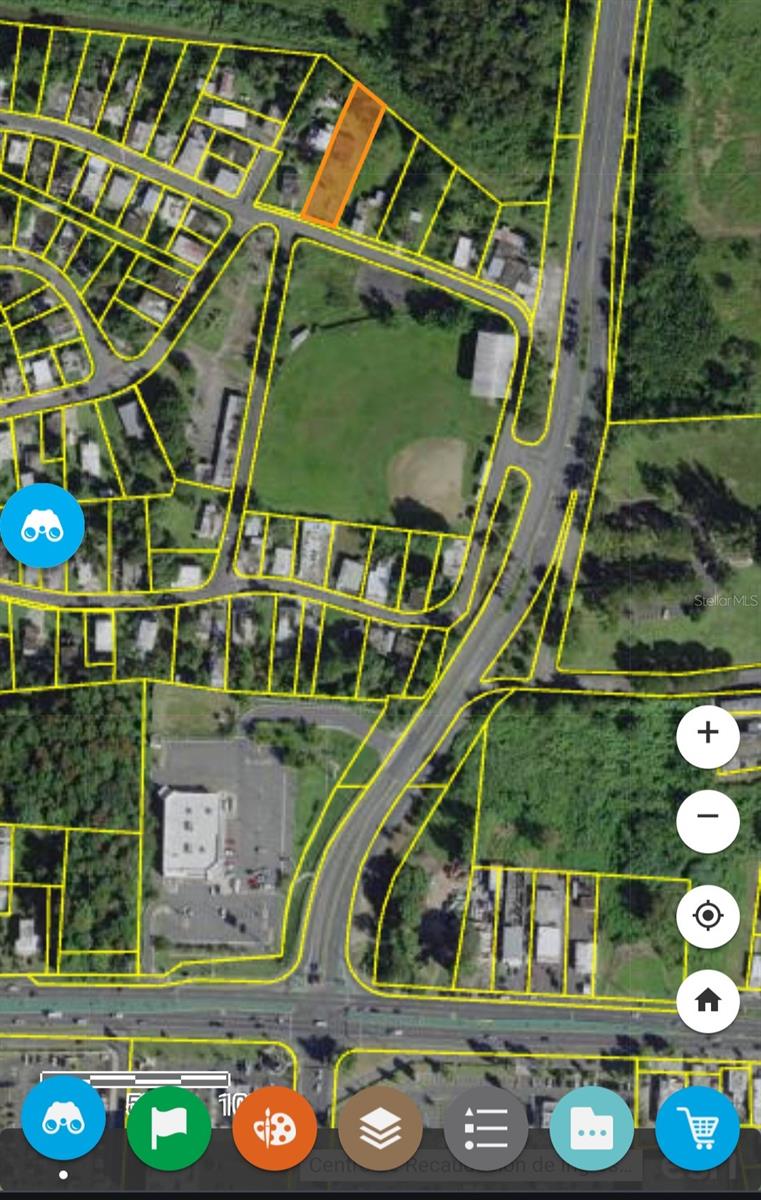Zoom out of the map
Viewport: 761px width, 1200px height.
click(707, 818)
